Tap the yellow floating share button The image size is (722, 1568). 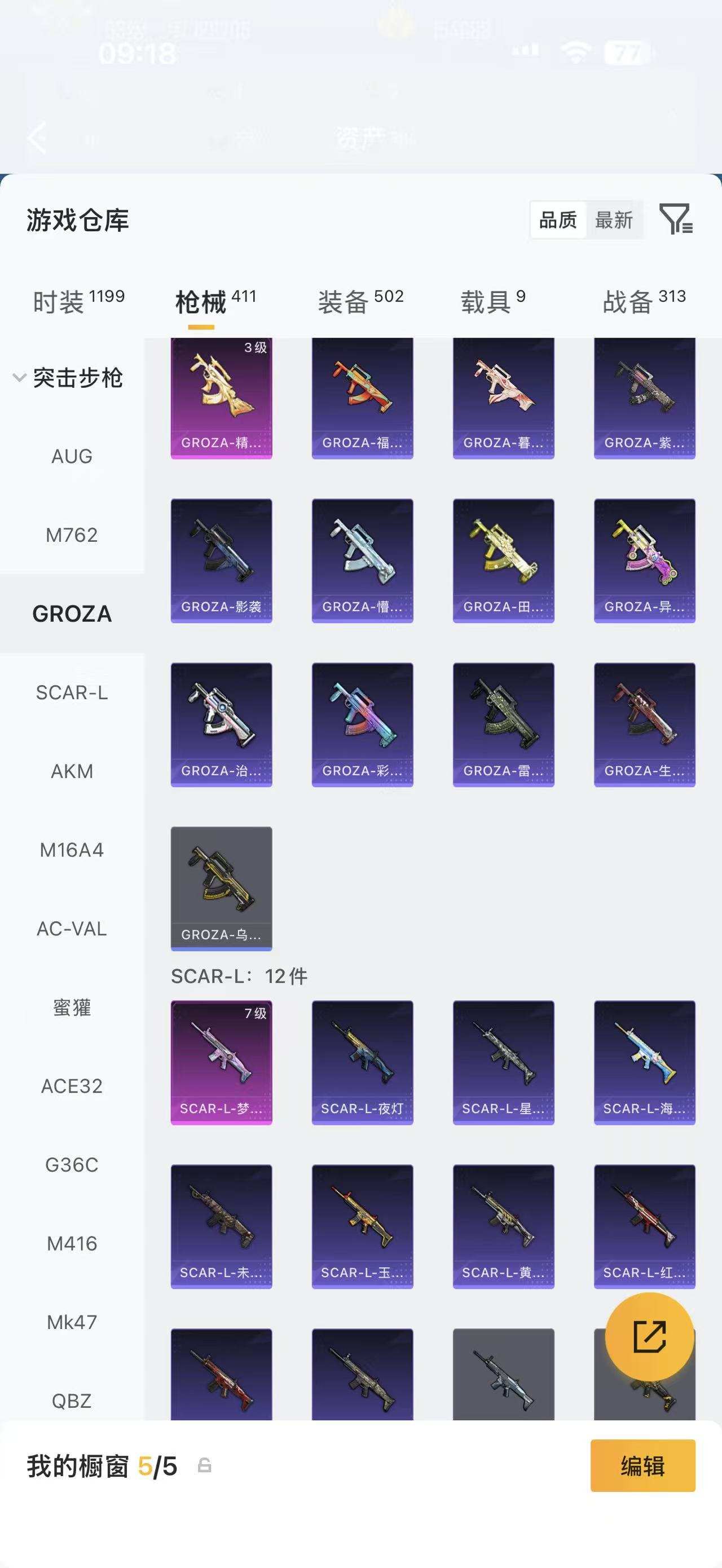(650, 1337)
